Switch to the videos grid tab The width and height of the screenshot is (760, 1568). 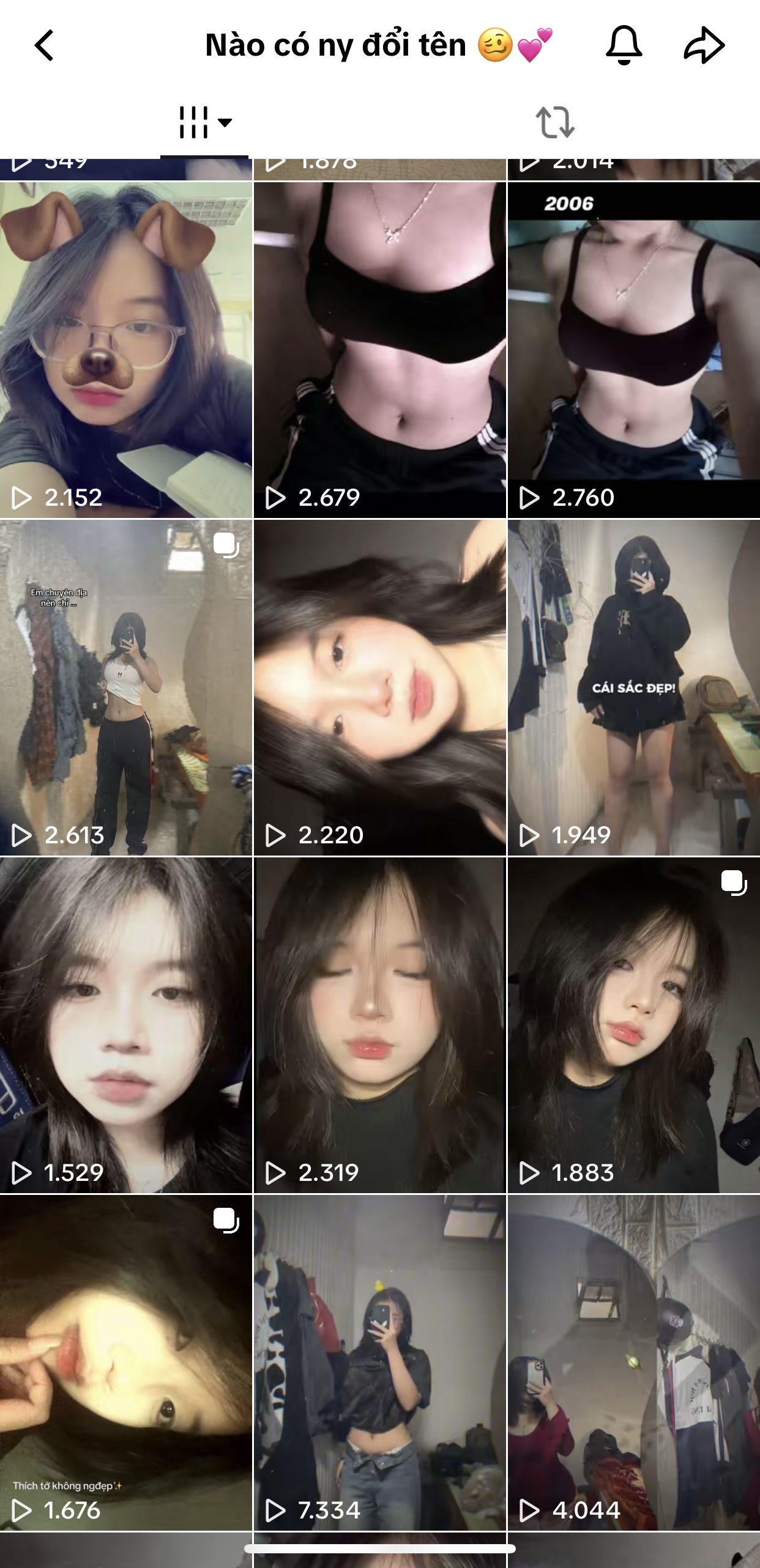coord(204,122)
